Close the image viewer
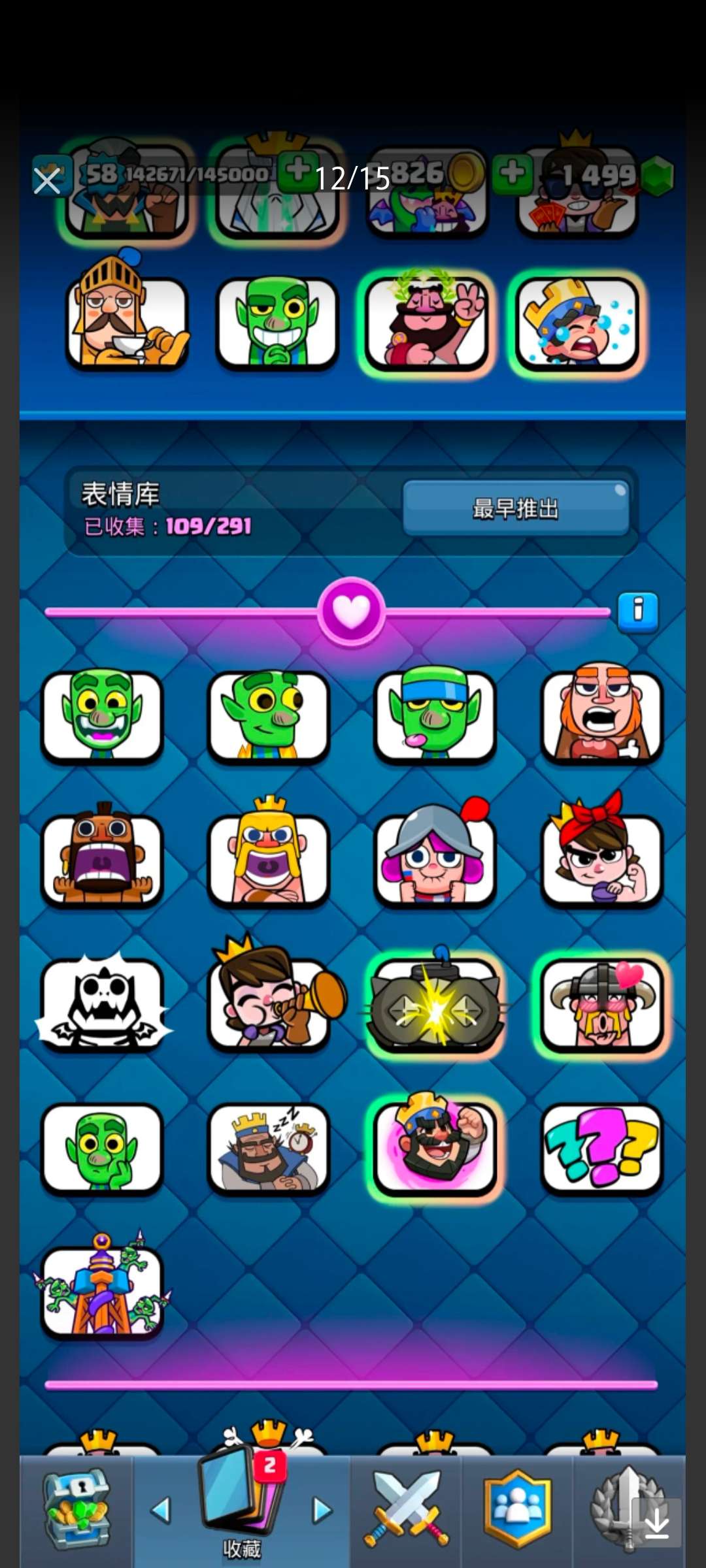This screenshot has width=706, height=1568. coord(47,180)
